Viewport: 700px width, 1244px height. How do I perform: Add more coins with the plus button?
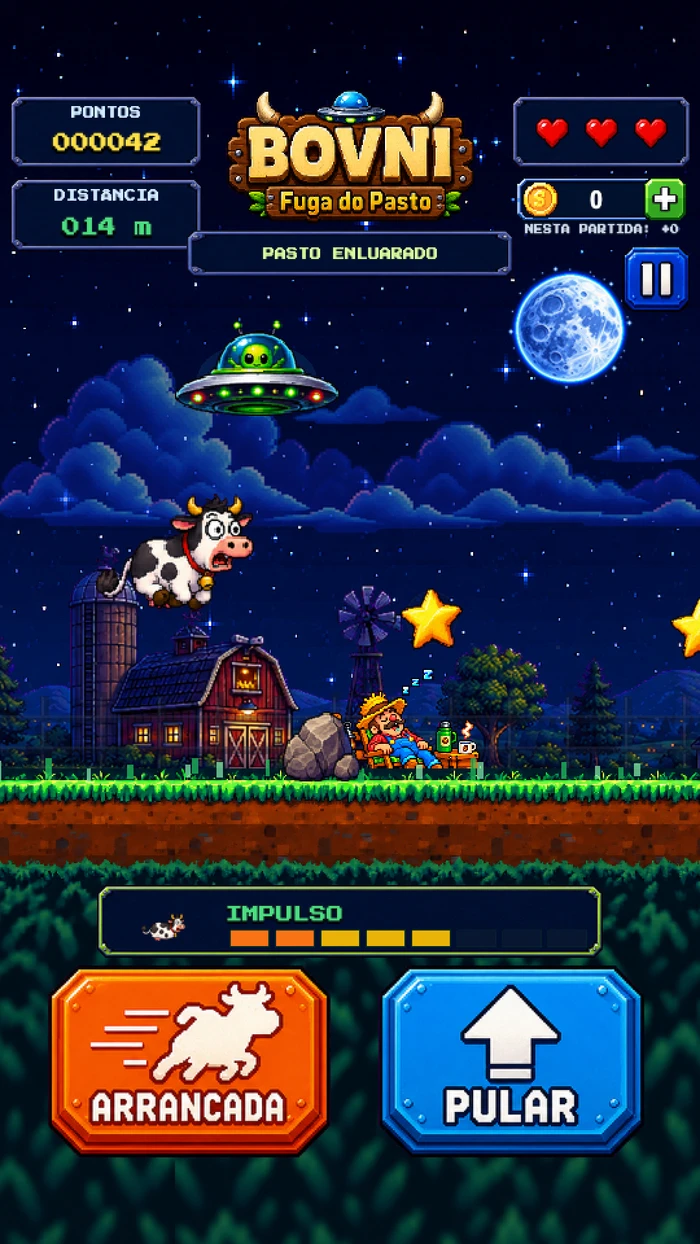[665, 200]
